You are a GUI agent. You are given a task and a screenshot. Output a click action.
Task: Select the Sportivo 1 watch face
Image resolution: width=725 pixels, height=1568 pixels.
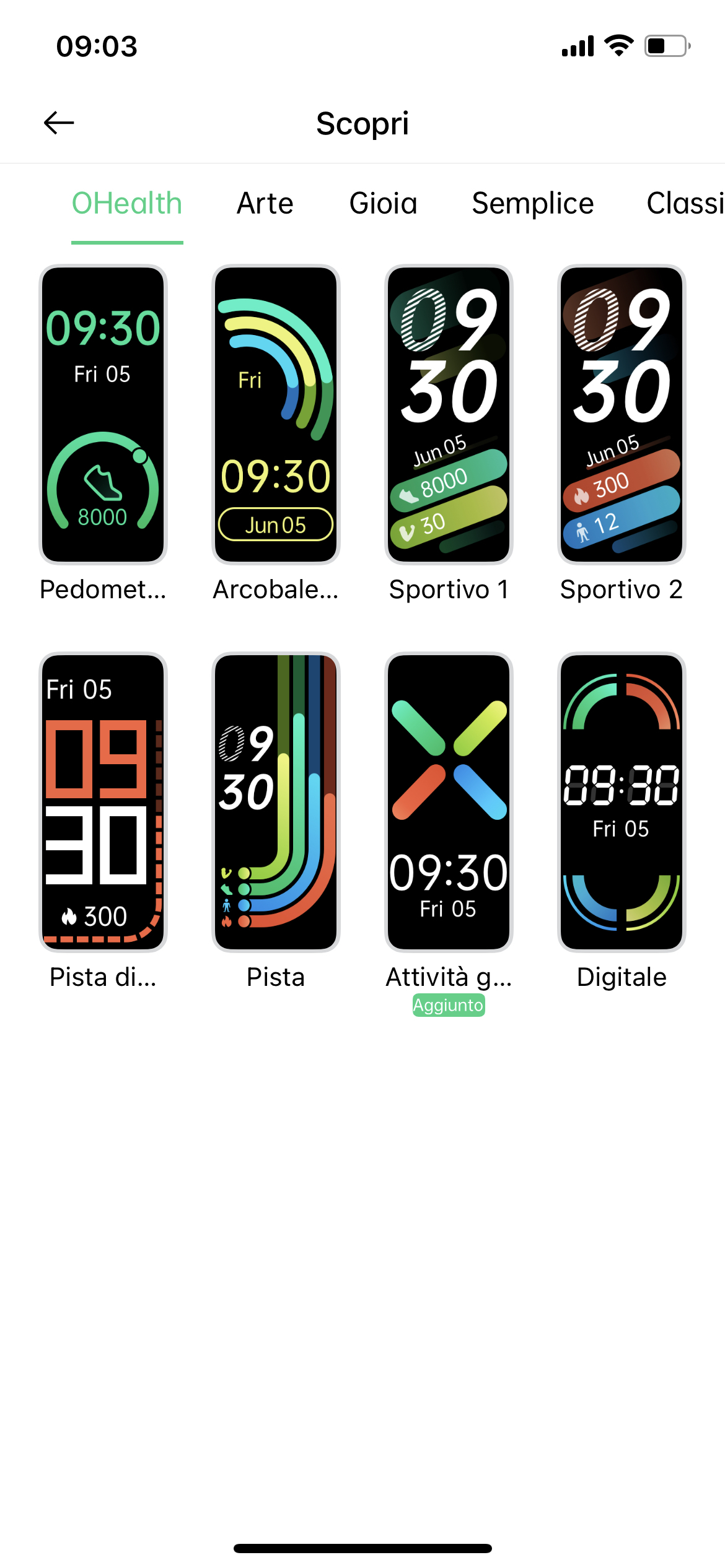tap(449, 415)
